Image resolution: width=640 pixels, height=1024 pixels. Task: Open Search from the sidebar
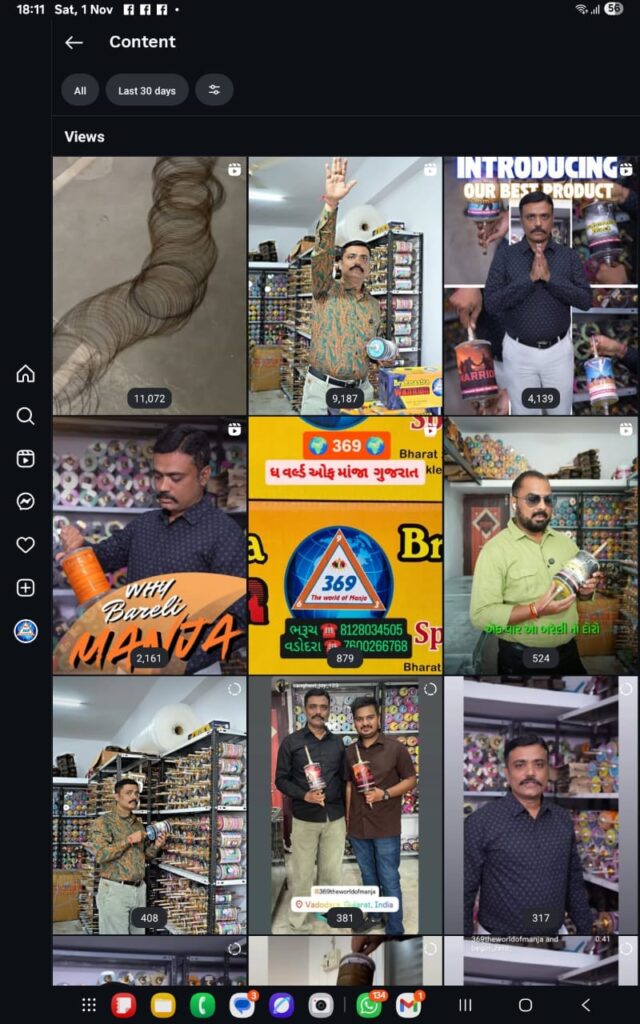(26, 416)
